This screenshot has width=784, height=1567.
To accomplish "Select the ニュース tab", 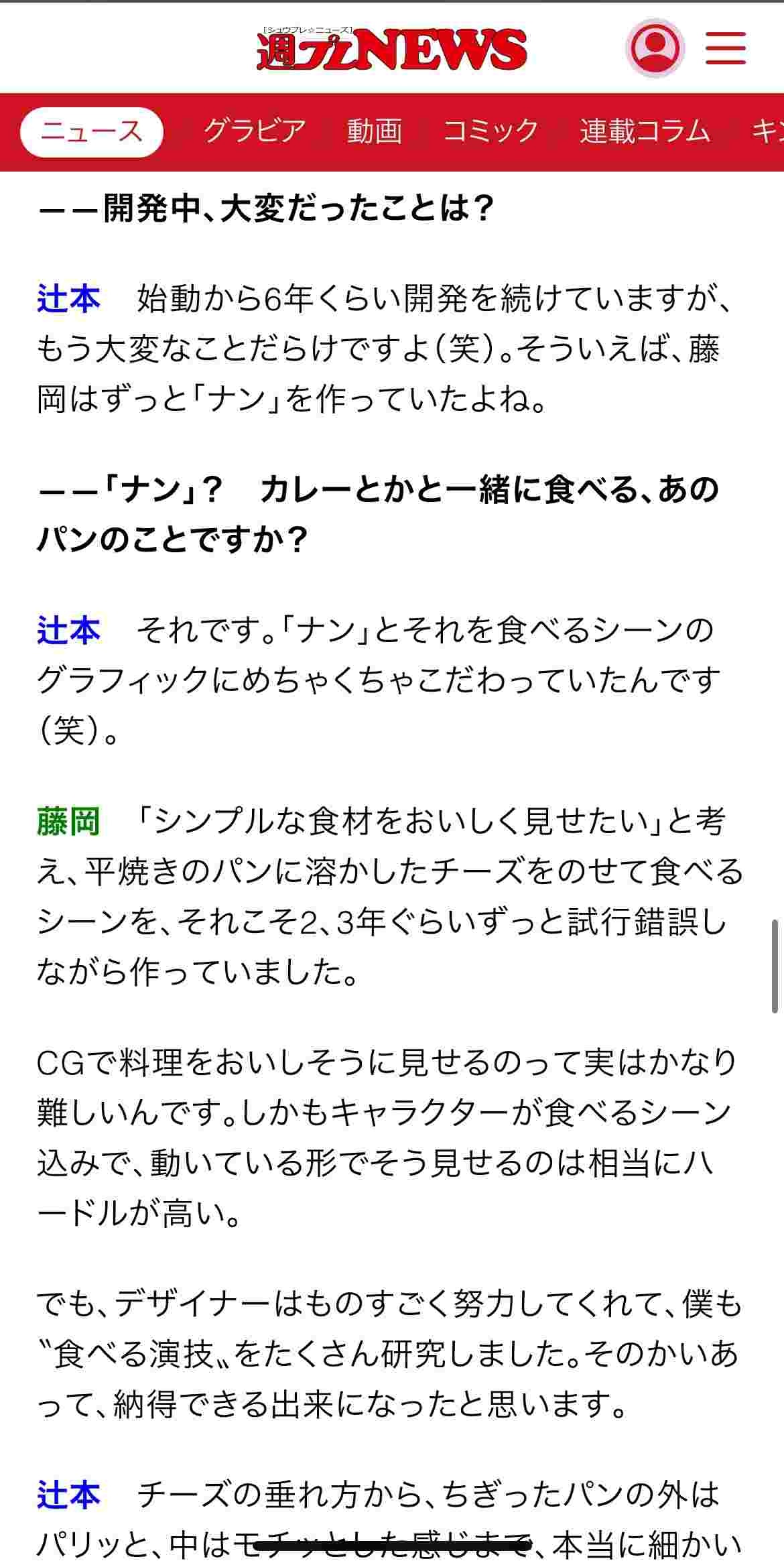I will click(x=92, y=131).
